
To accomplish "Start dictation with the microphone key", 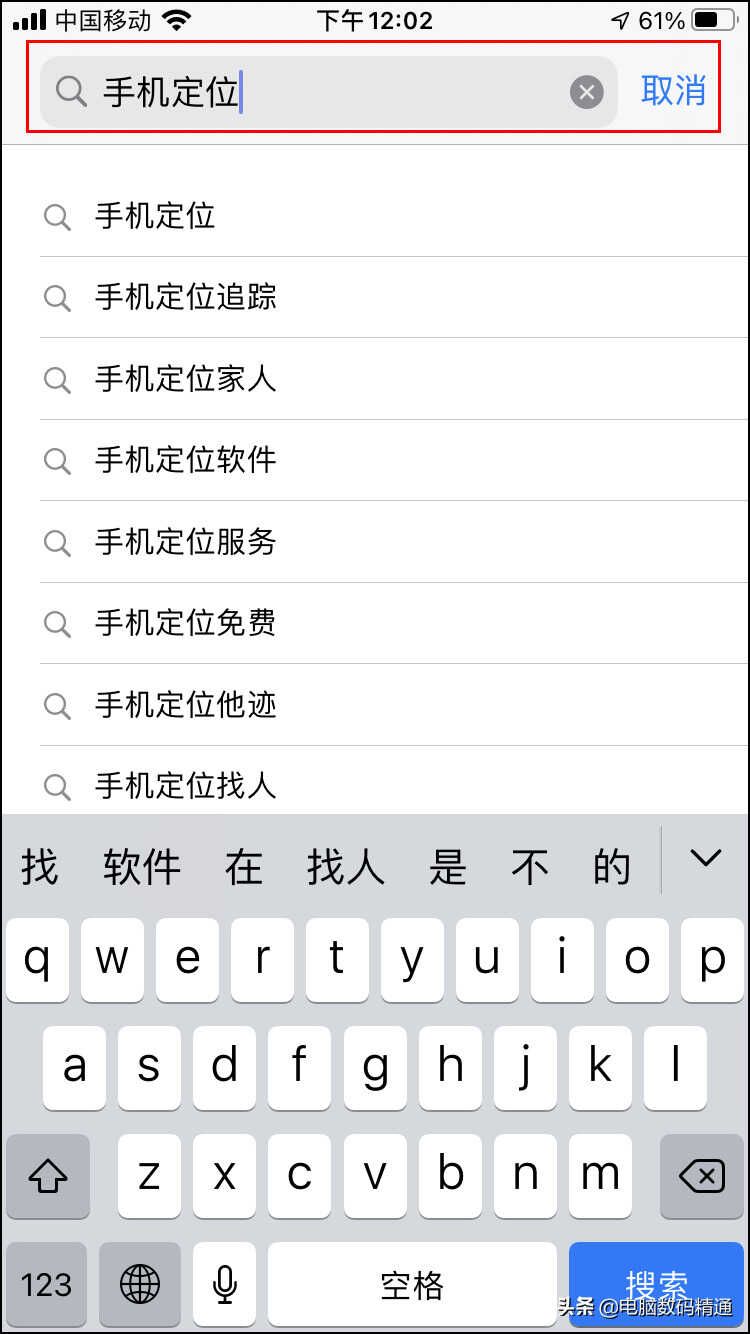I will coord(224,1284).
